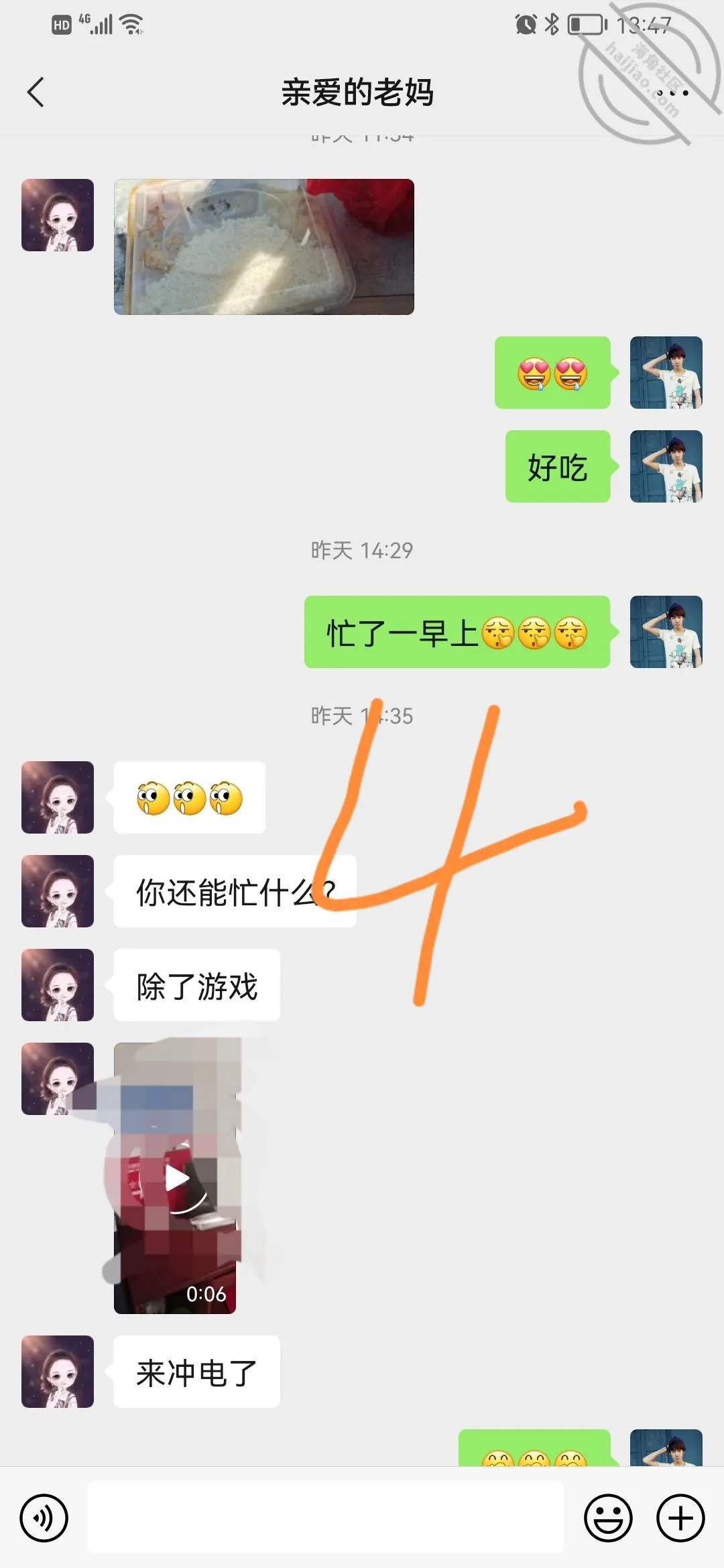Viewport: 724px width, 1568px height.
Task: Open the three-dot chat info menu
Action: point(672,92)
